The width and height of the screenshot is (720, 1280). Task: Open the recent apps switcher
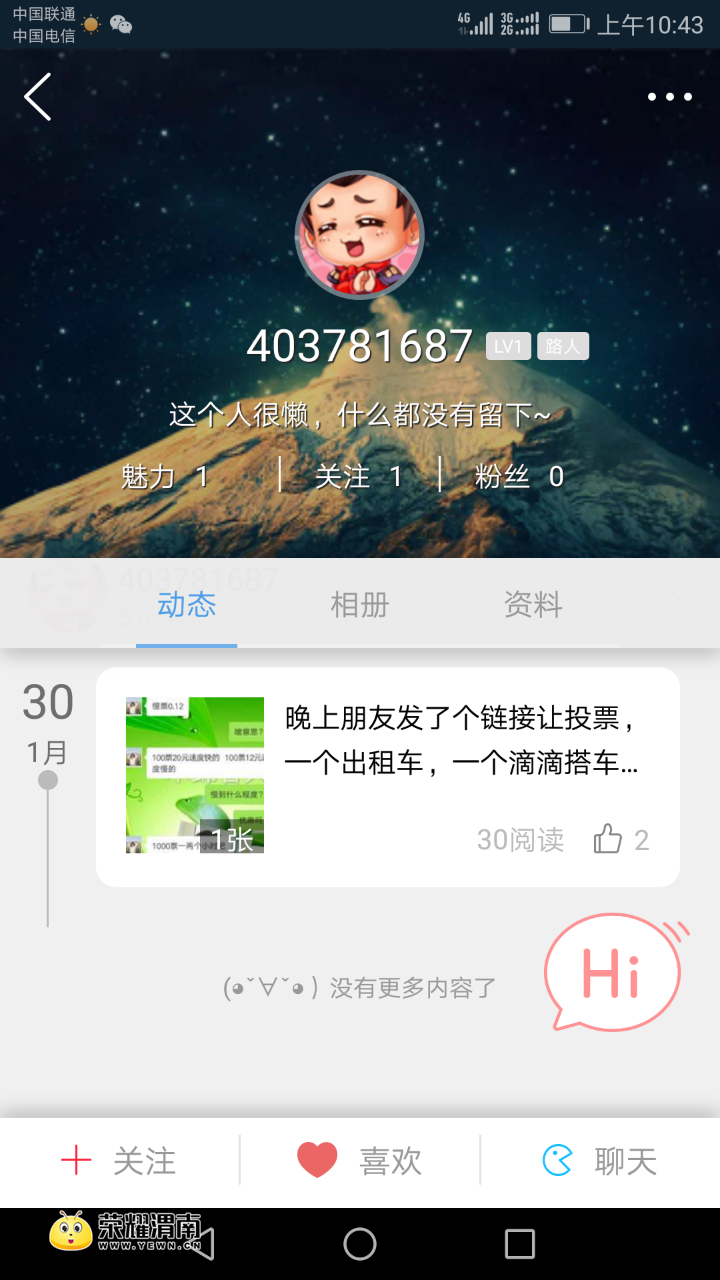coord(520,1244)
